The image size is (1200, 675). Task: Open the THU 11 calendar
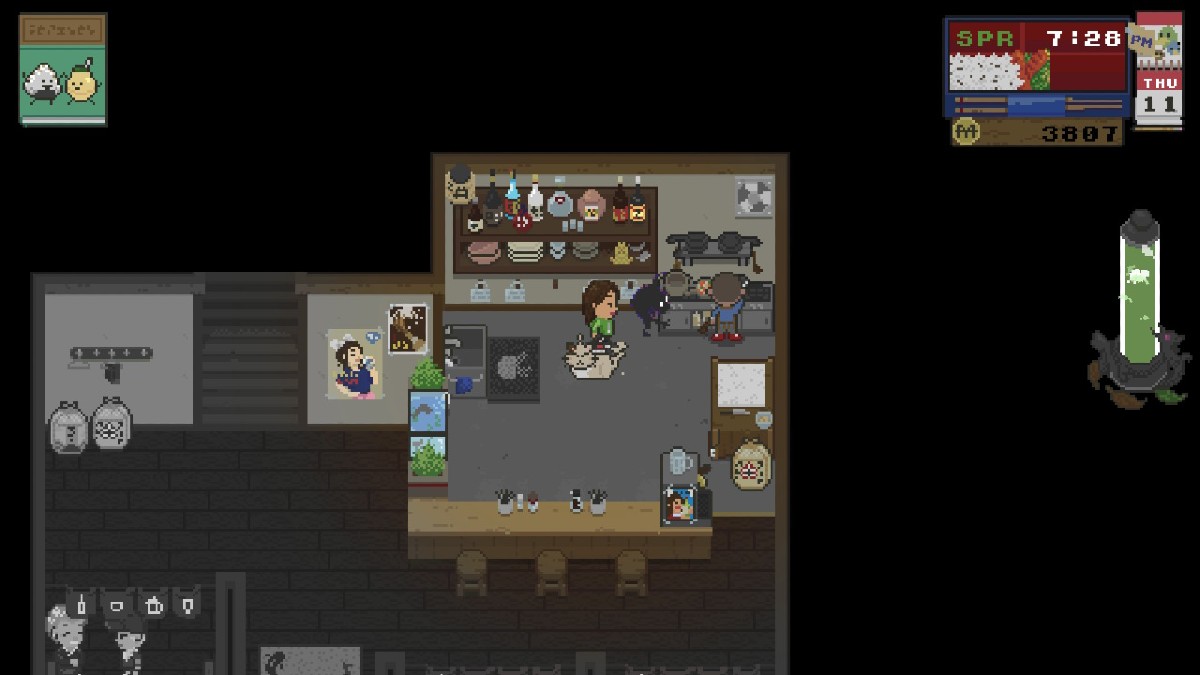[x=1160, y=92]
